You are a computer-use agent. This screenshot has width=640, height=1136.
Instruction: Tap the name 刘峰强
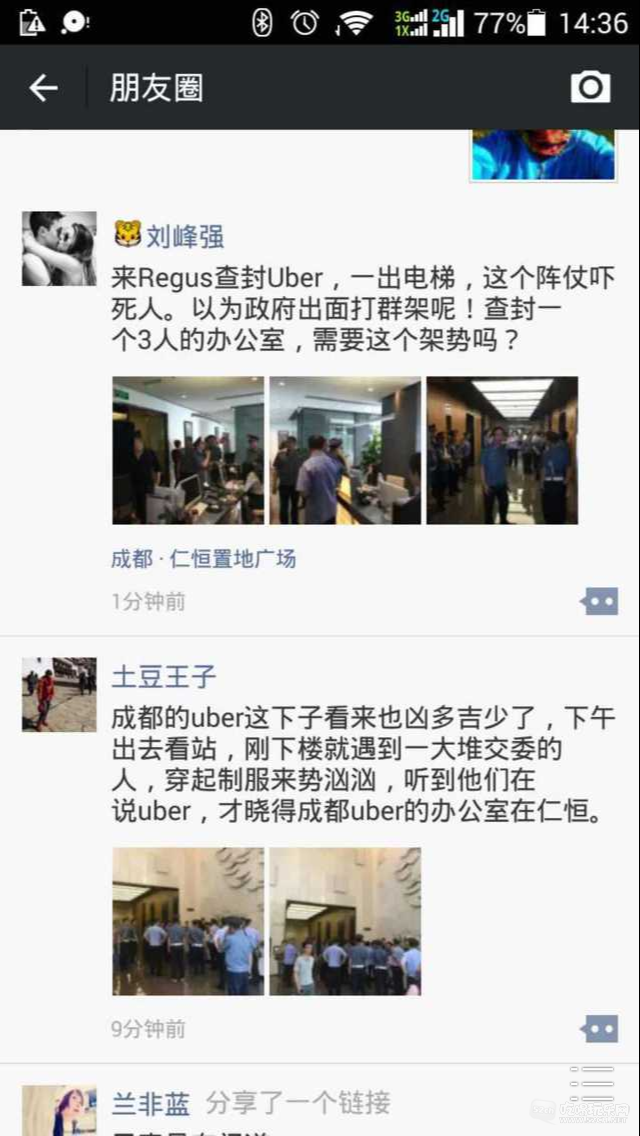pyautogui.click(x=185, y=237)
